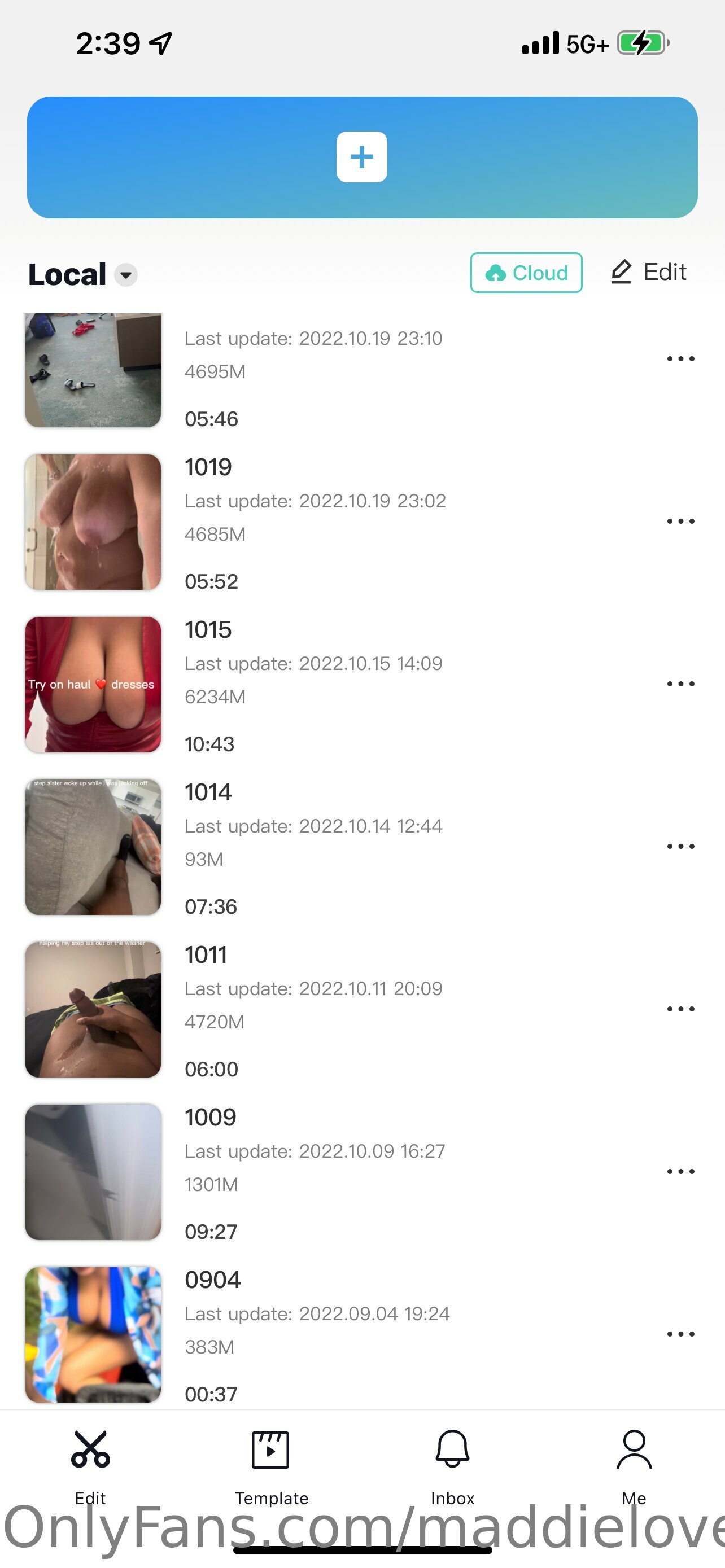Select the Edit tab with scissors
The width and height of the screenshot is (725, 1568).
pyautogui.click(x=90, y=1468)
